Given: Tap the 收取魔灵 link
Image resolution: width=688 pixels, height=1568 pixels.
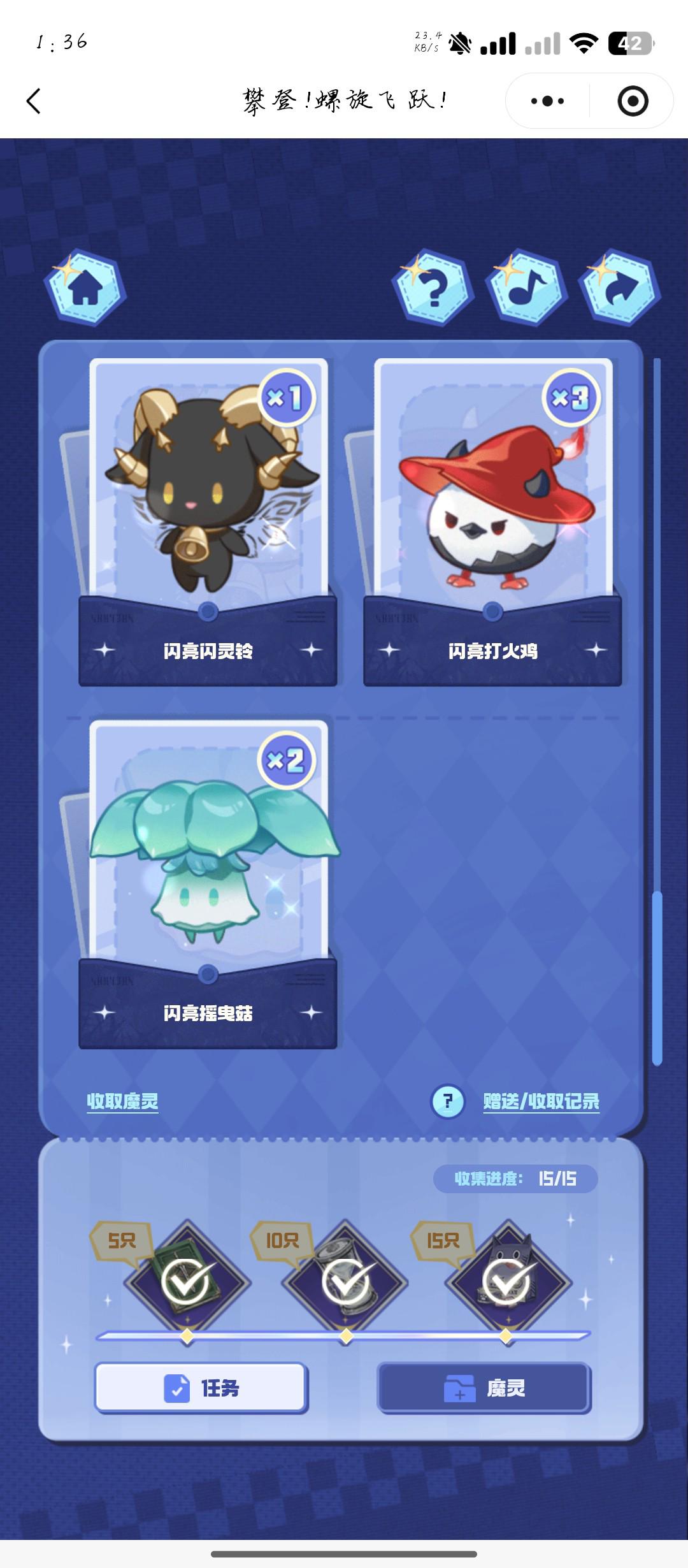Looking at the screenshot, I should [x=122, y=1101].
